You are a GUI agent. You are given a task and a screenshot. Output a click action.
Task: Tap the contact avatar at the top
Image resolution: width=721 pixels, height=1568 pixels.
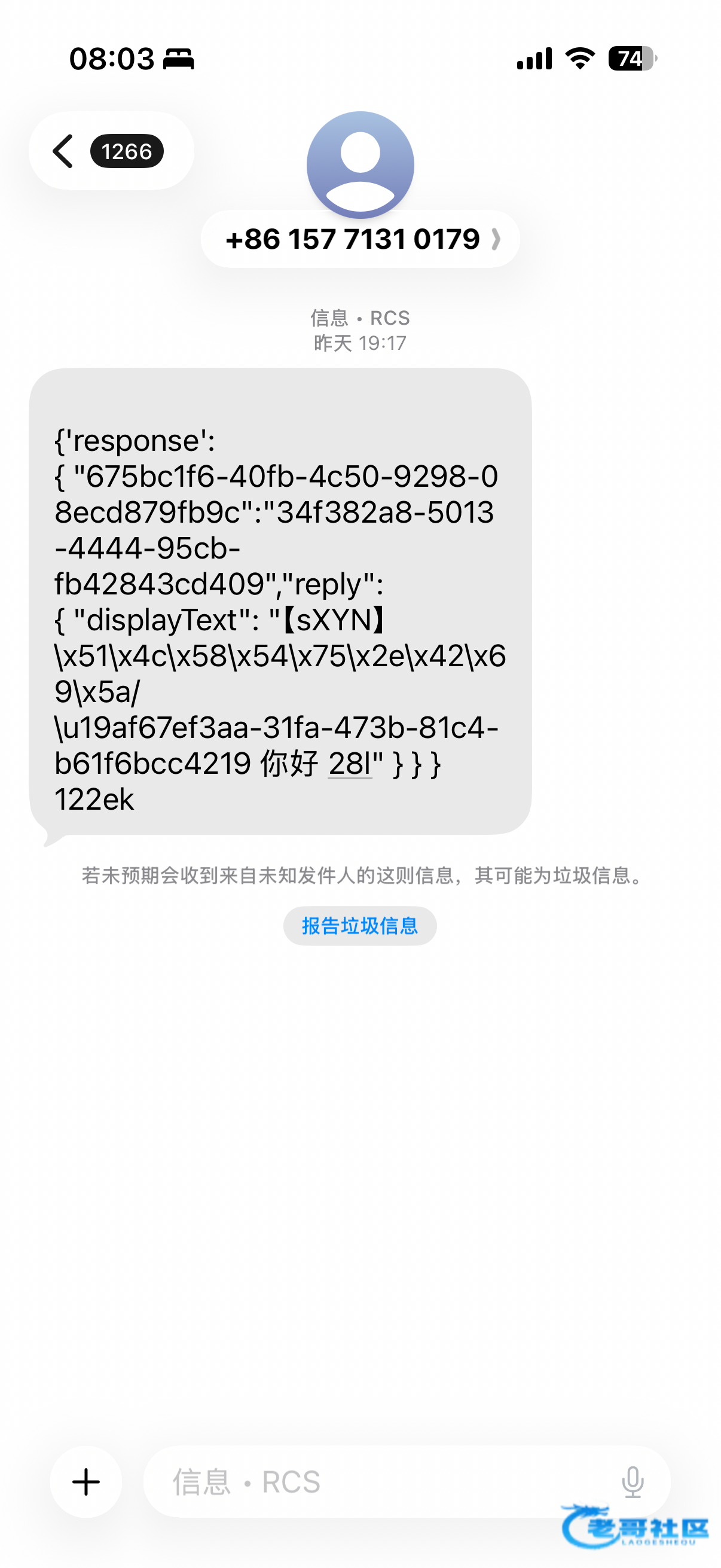coord(360,164)
